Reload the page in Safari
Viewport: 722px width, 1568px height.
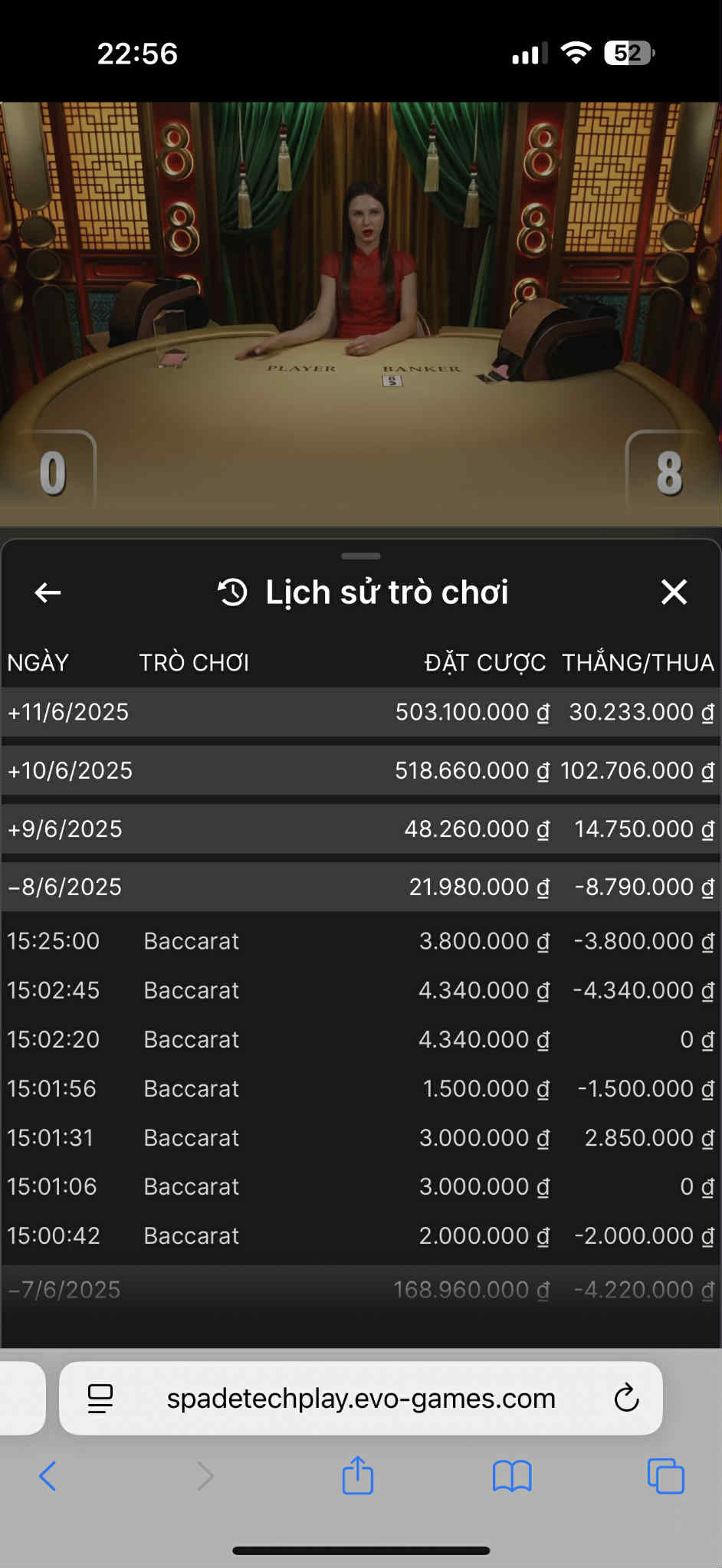626,1399
